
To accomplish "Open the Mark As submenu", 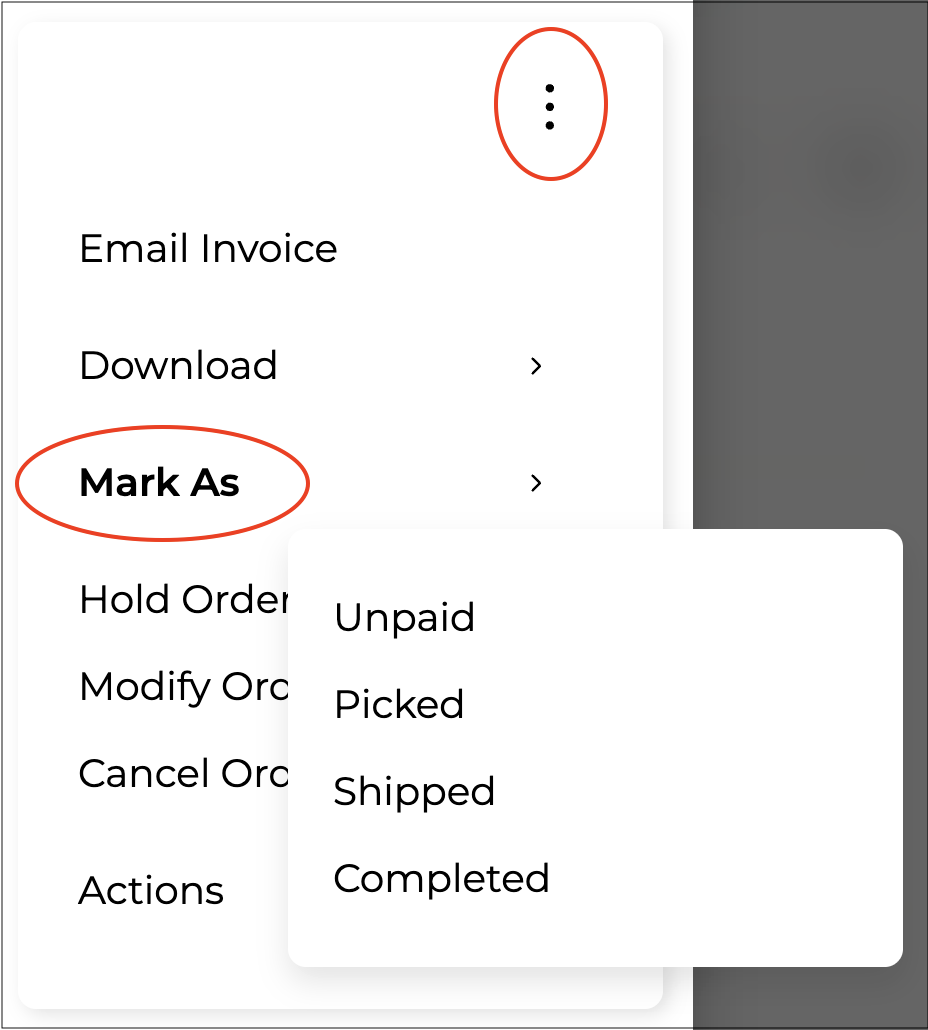I will (x=160, y=483).
